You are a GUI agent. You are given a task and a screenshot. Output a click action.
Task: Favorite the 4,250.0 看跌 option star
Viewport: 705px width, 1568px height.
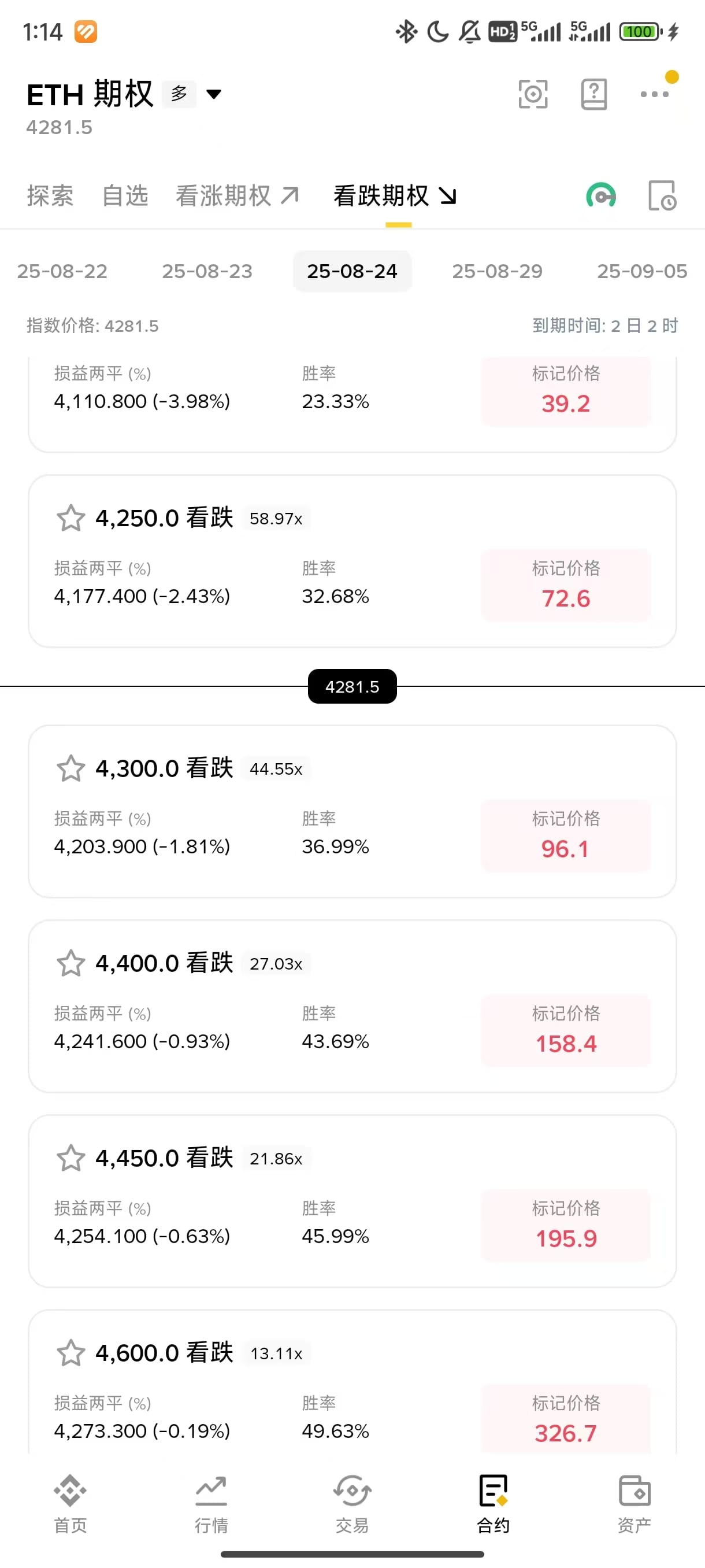click(70, 519)
